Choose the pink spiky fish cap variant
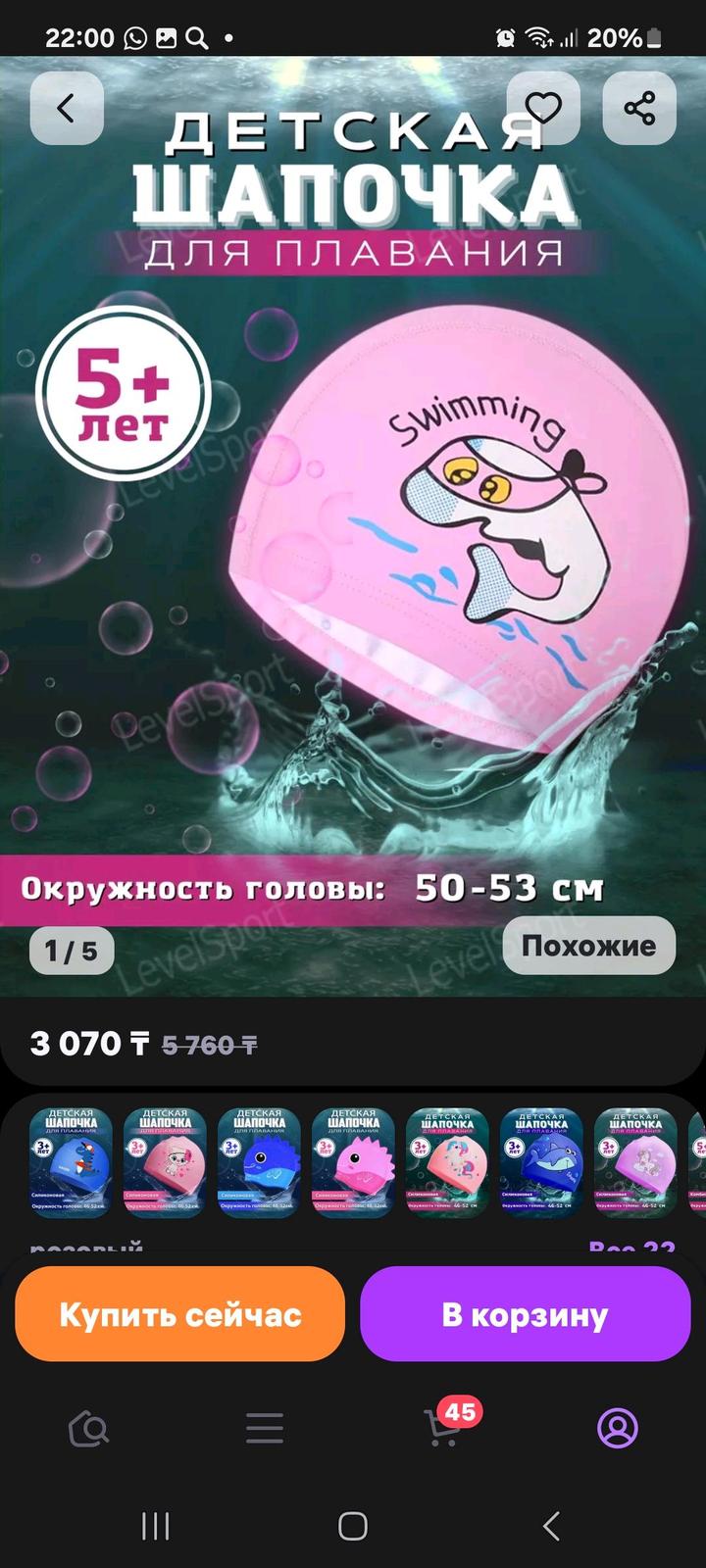706x1568 pixels. point(353,1163)
